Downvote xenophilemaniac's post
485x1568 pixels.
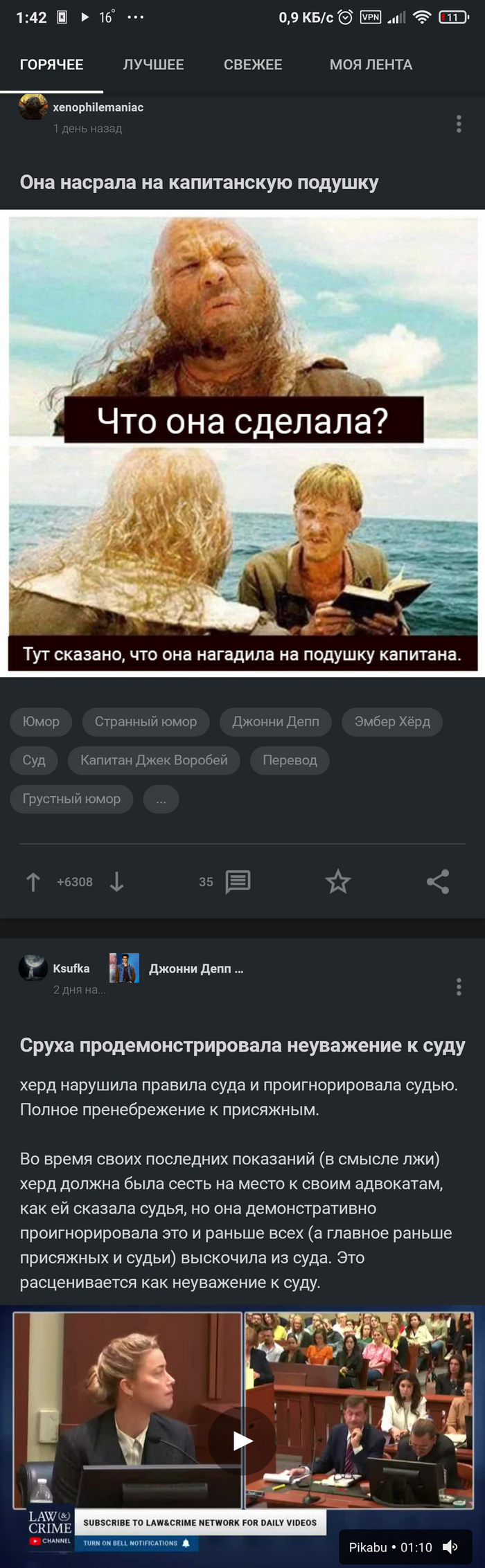[x=116, y=882]
